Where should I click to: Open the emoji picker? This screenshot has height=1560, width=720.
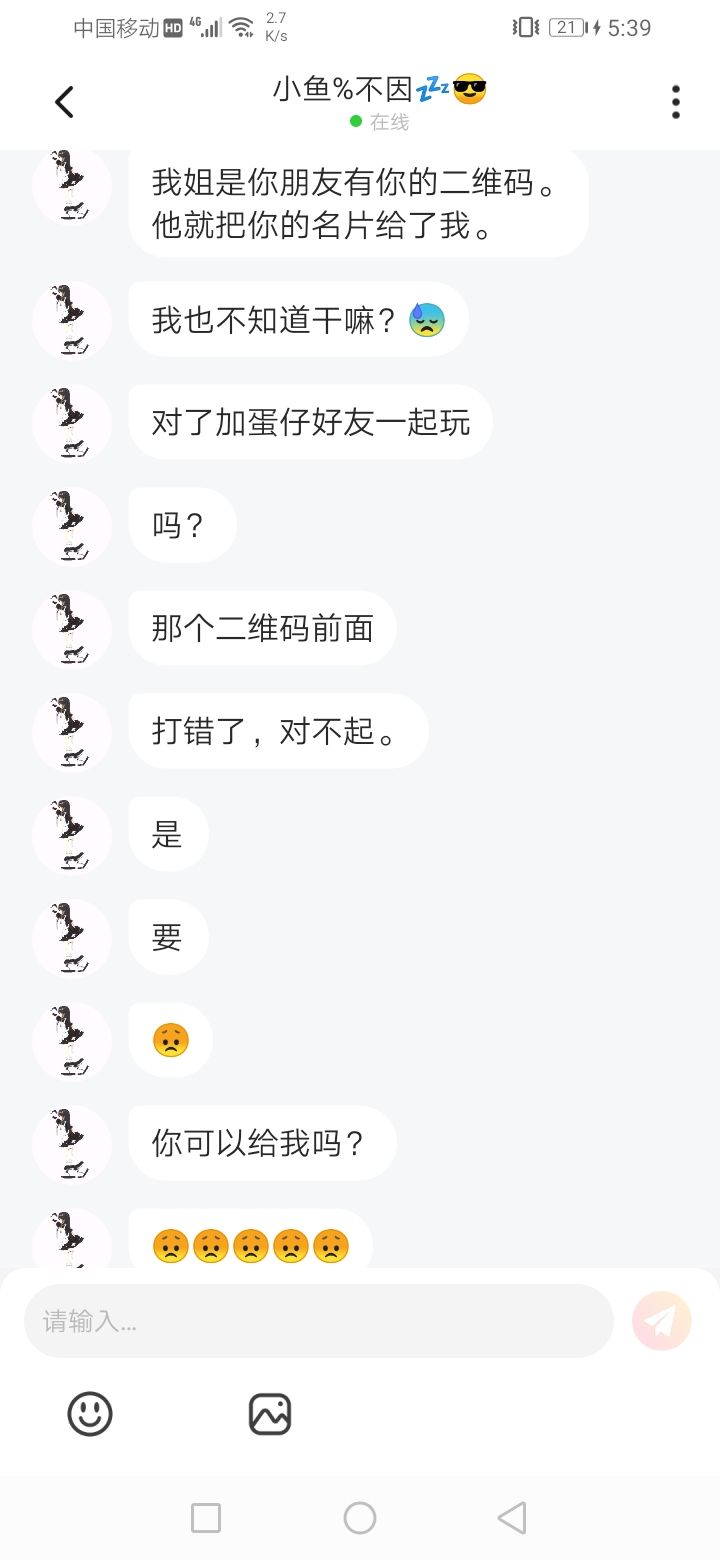[90, 1414]
